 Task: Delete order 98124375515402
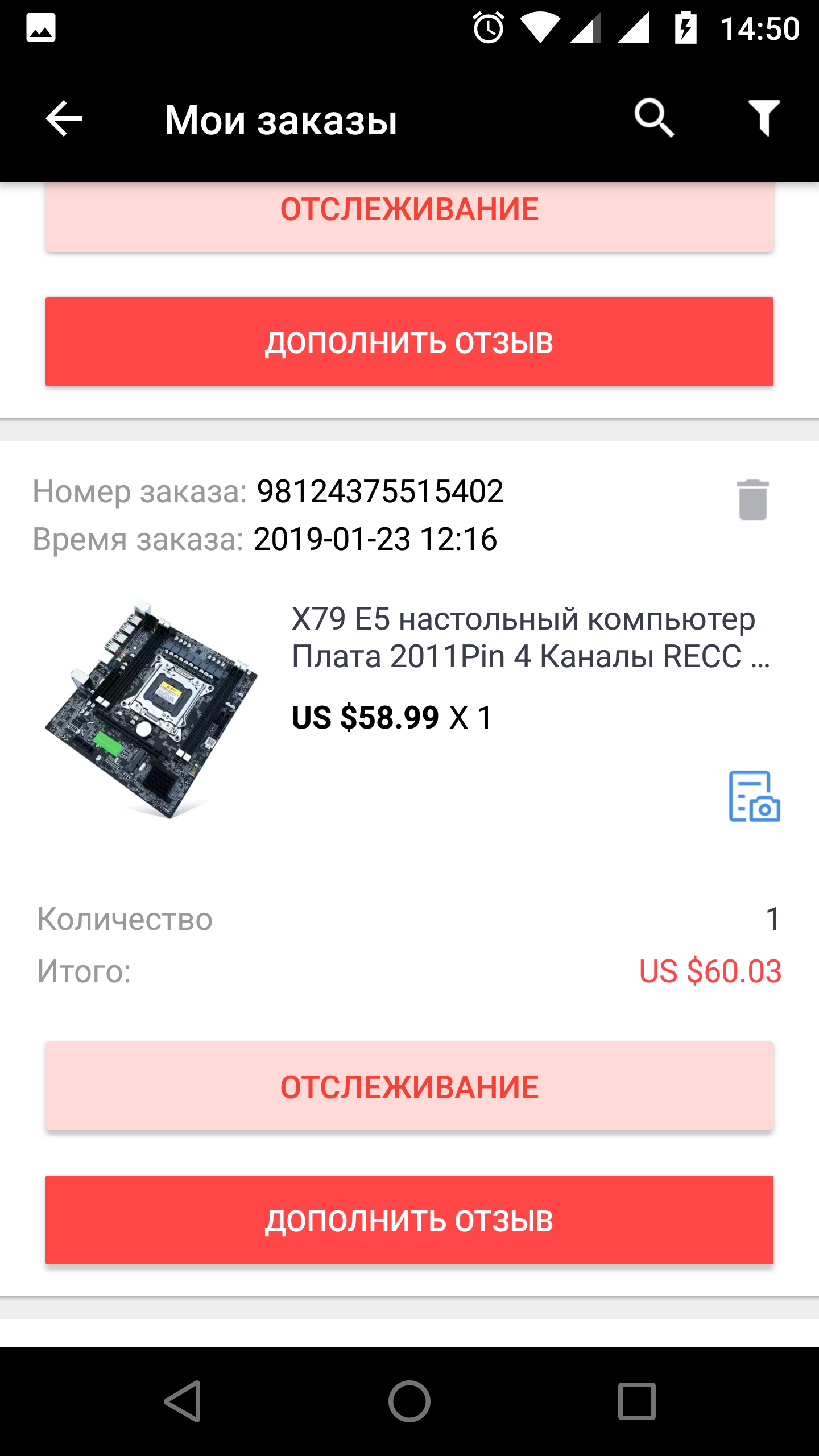(x=753, y=499)
